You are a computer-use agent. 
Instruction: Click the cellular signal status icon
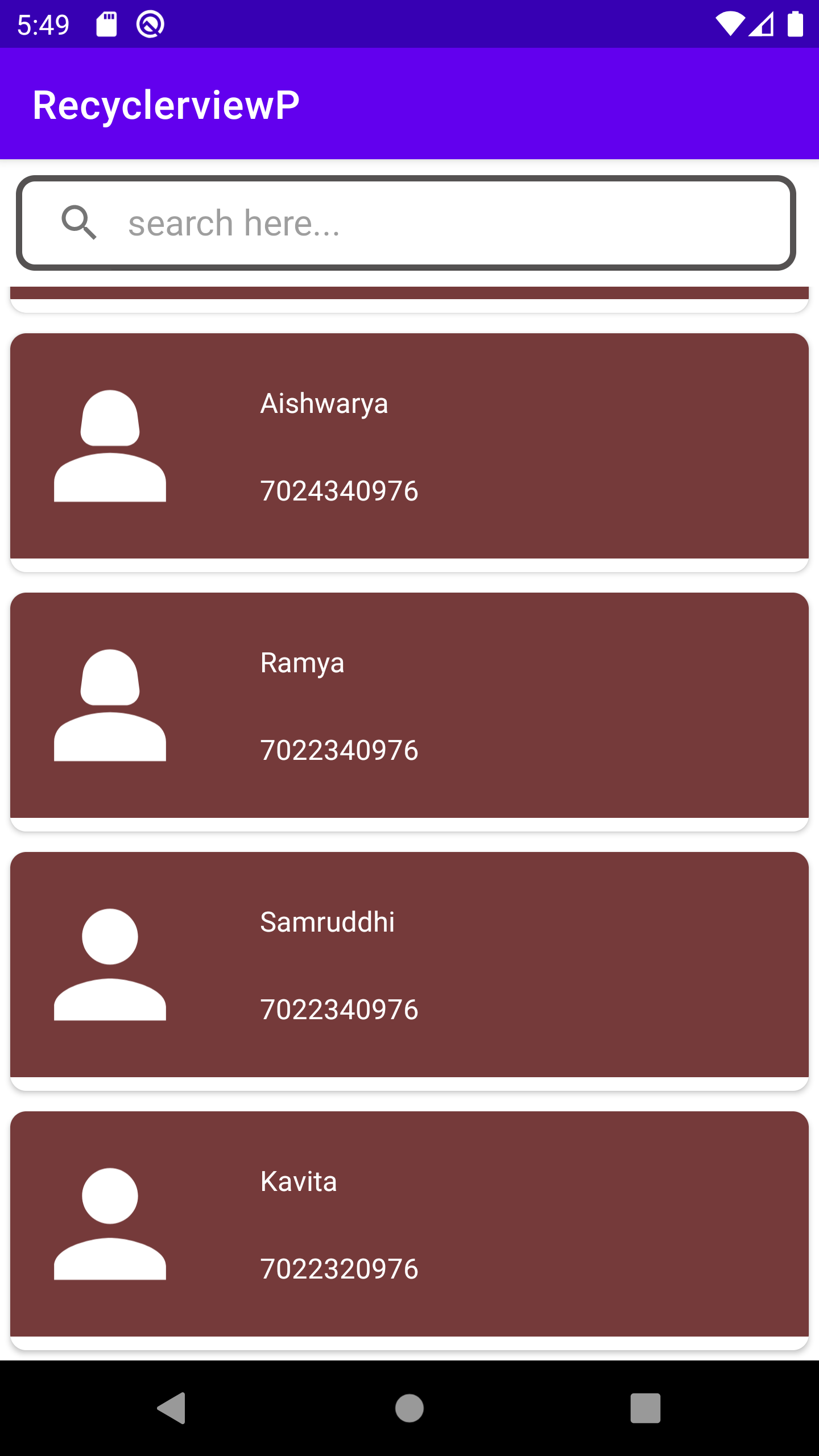pos(762,23)
